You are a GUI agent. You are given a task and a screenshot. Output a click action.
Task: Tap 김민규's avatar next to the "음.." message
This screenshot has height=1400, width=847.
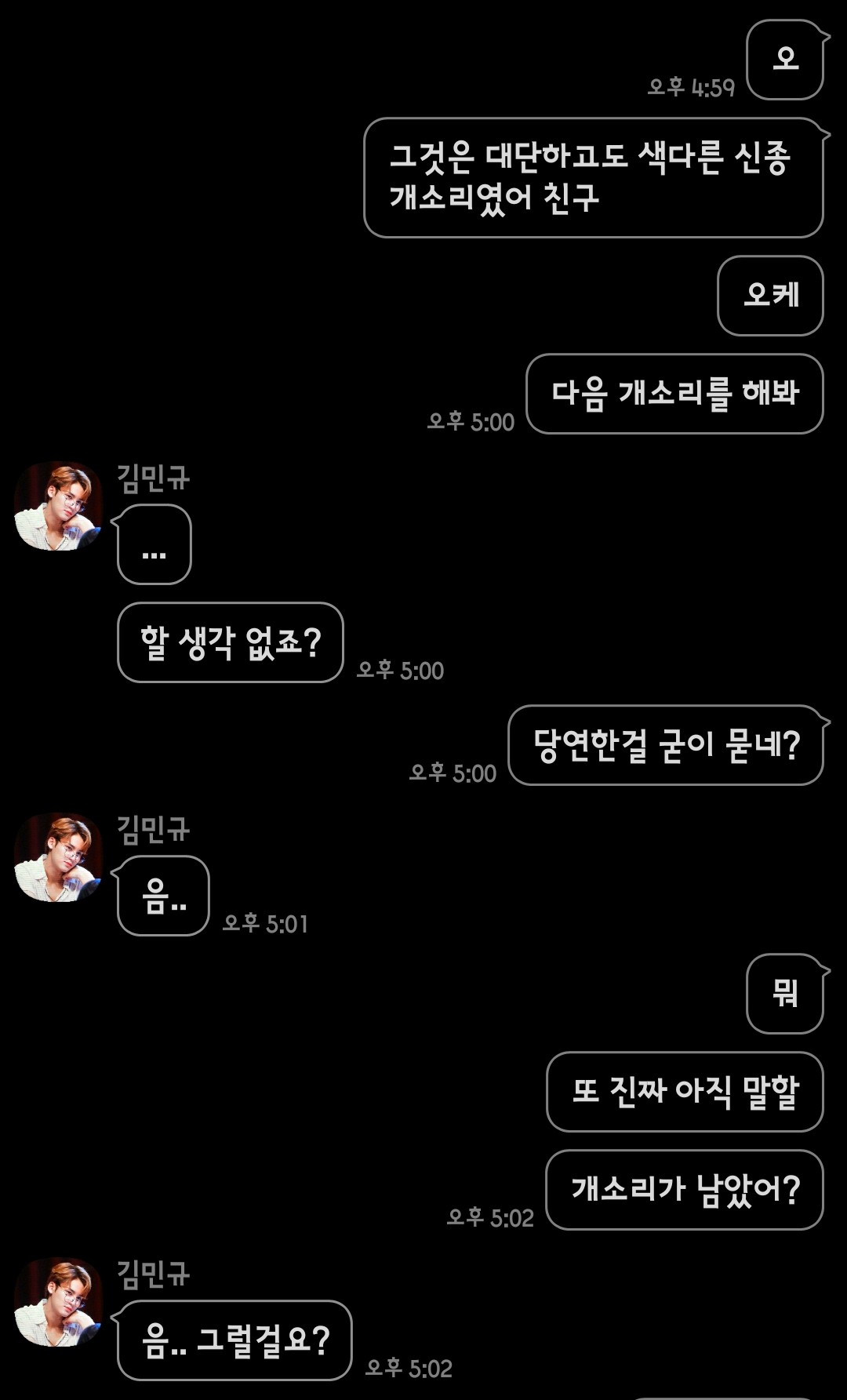[x=58, y=857]
